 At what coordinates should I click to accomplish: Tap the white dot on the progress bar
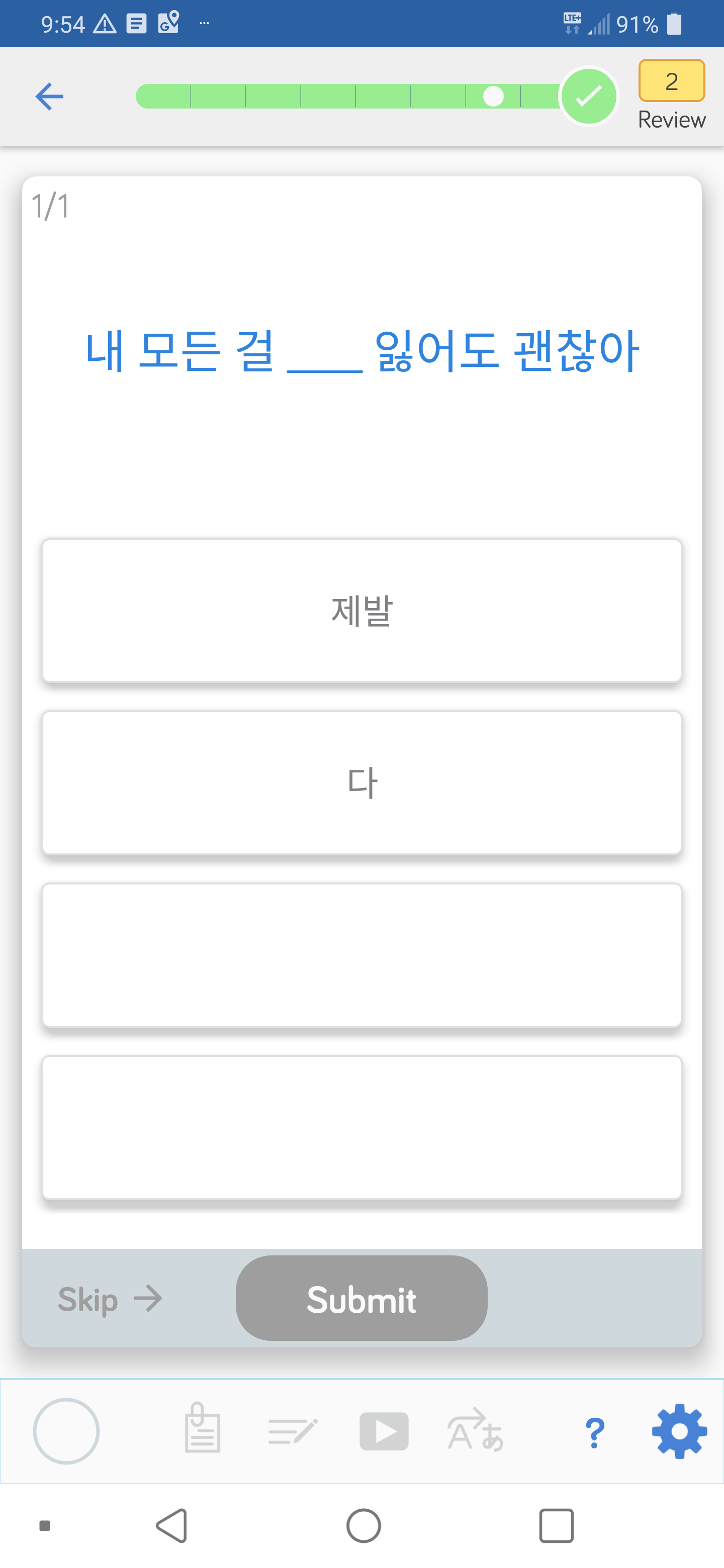pyautogui.click(x=493, y=96)
